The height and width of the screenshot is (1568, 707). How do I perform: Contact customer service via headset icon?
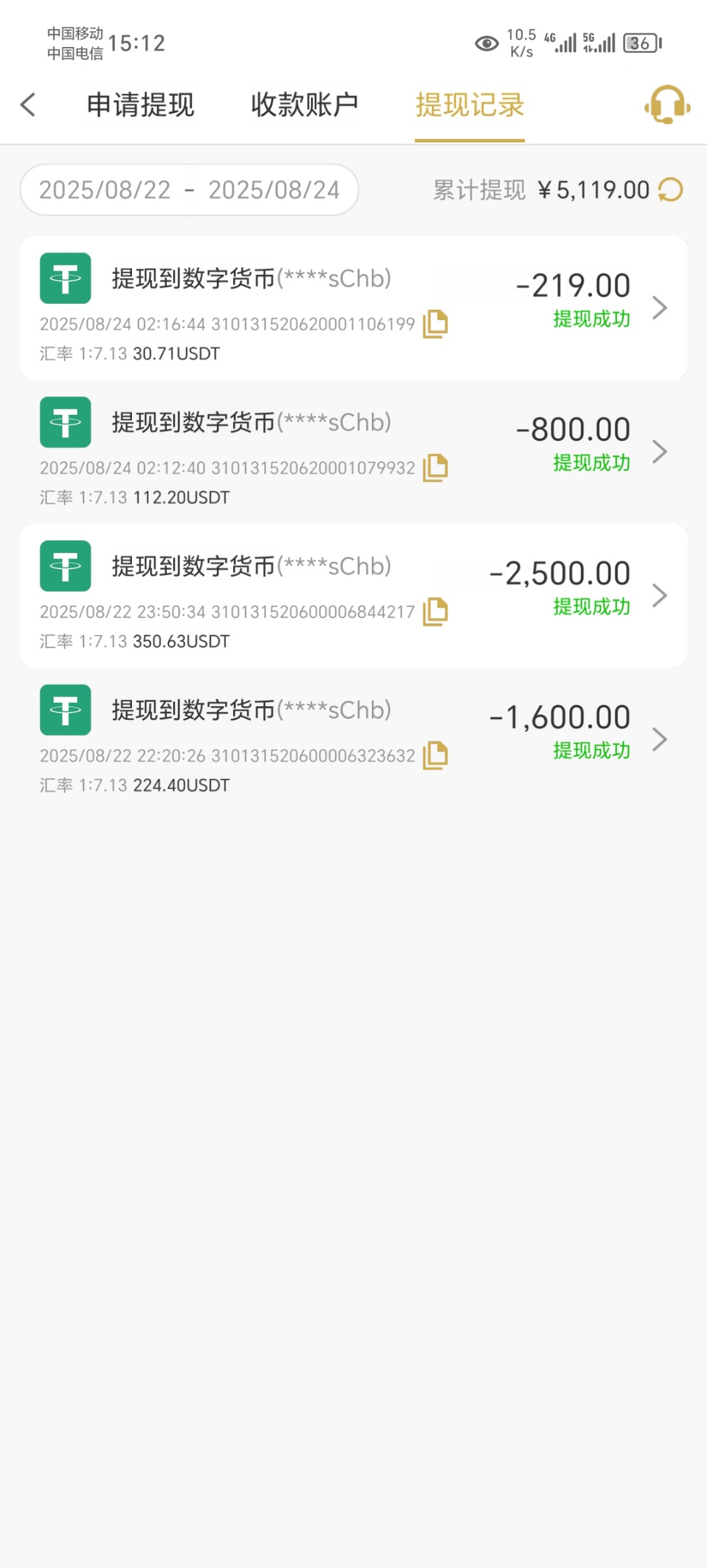pyautogui.click(x=666, y=105)
